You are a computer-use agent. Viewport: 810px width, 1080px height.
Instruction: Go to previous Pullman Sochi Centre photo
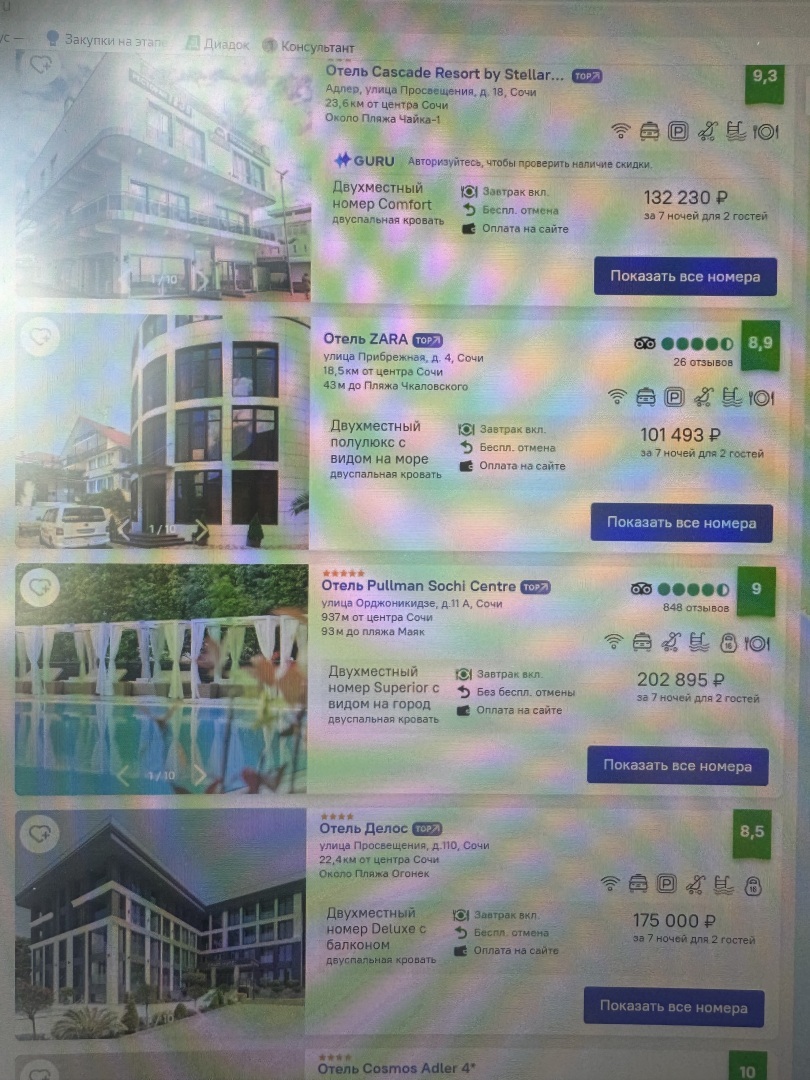122,775
